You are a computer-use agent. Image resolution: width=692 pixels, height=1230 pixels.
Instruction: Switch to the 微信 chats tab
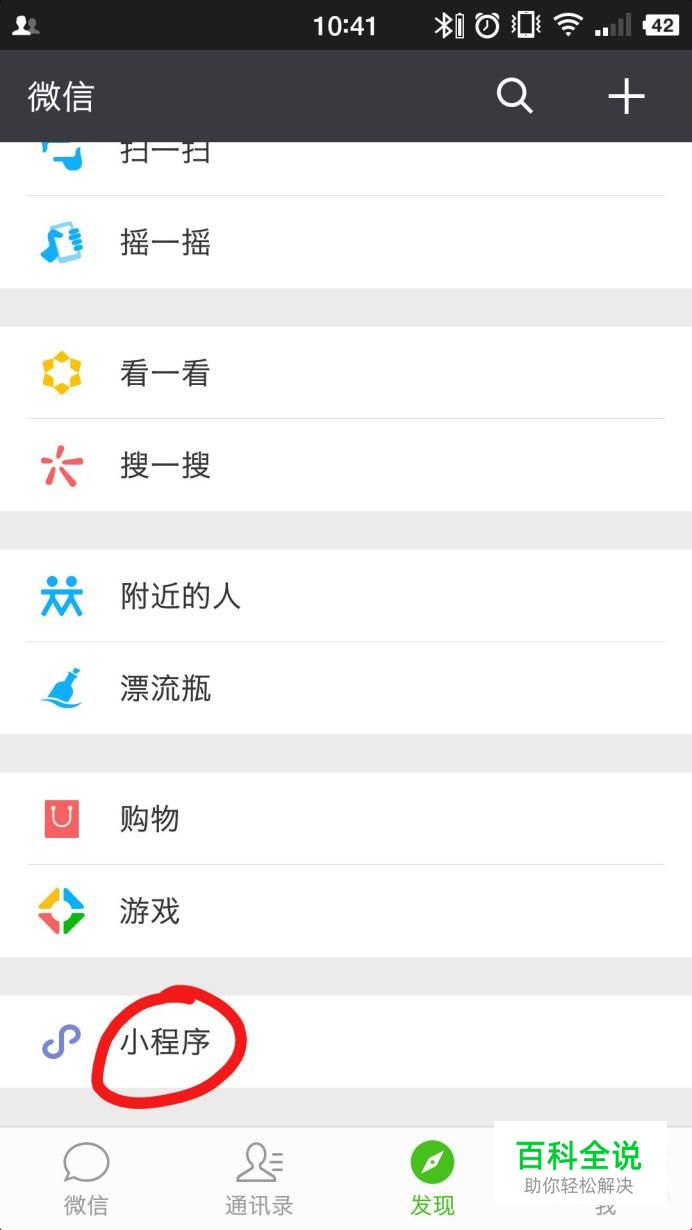pyautogui.click(x=86, y=1180)
